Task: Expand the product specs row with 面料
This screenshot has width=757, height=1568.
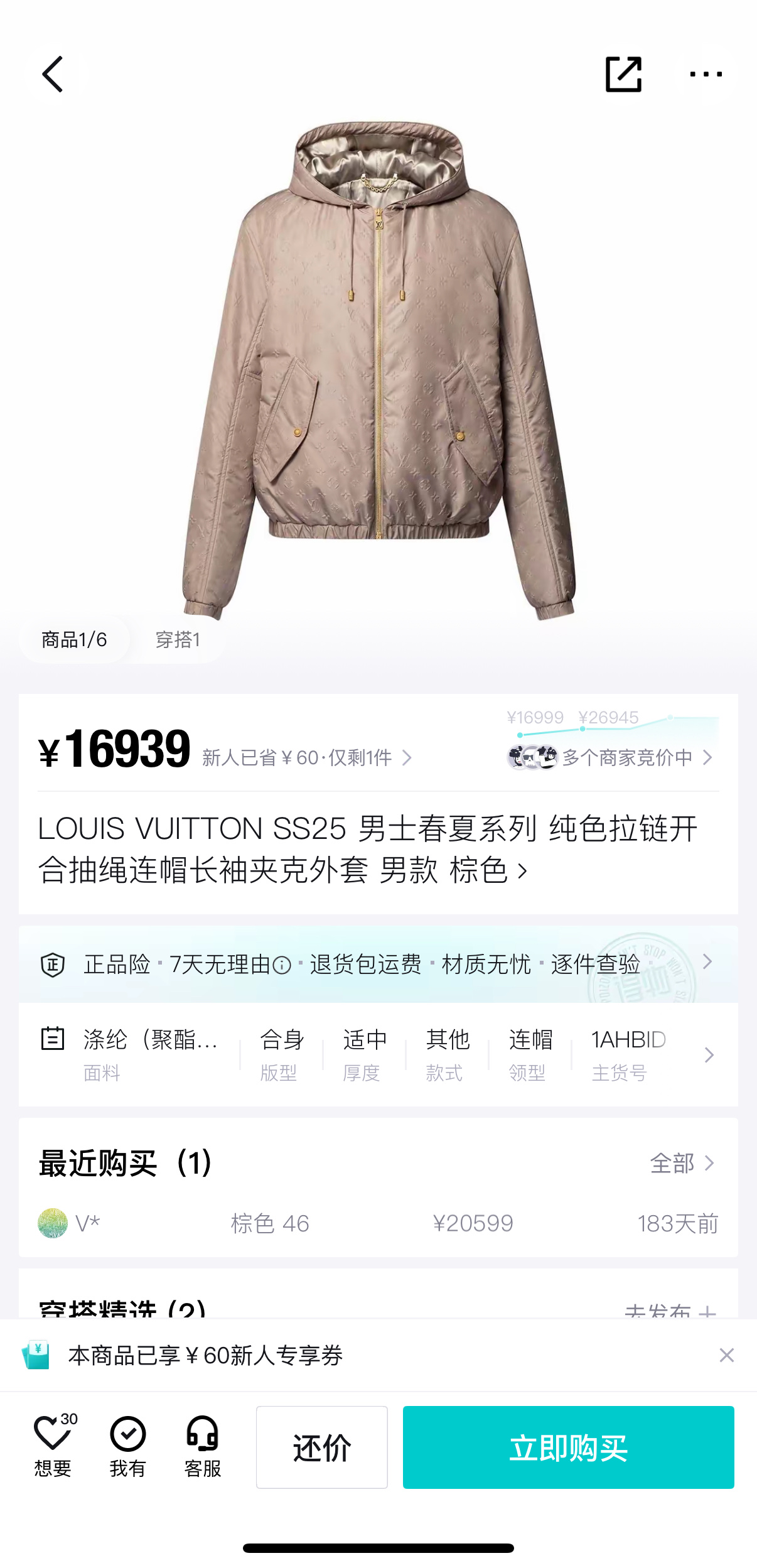Action: pos(378,1055)
